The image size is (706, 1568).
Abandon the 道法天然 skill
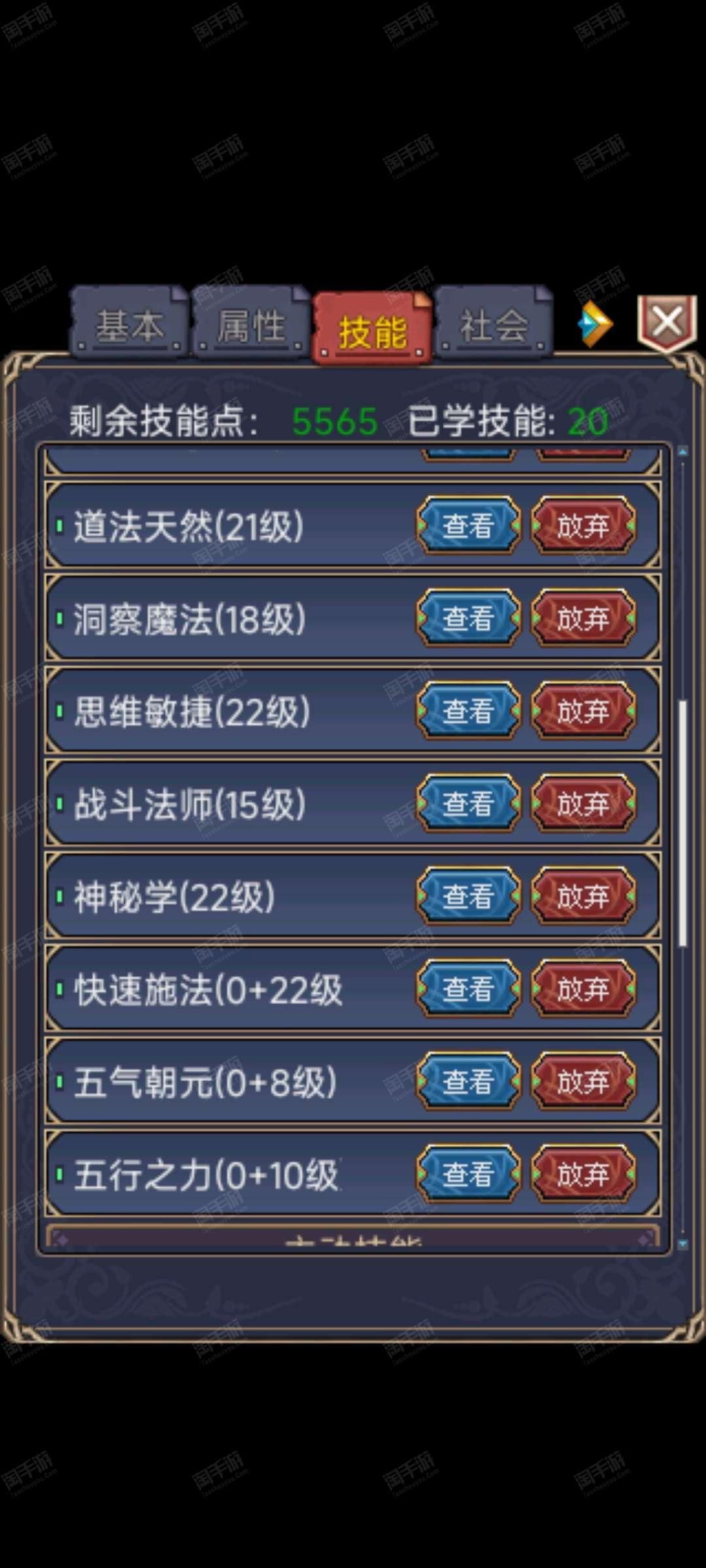(583, 526)
